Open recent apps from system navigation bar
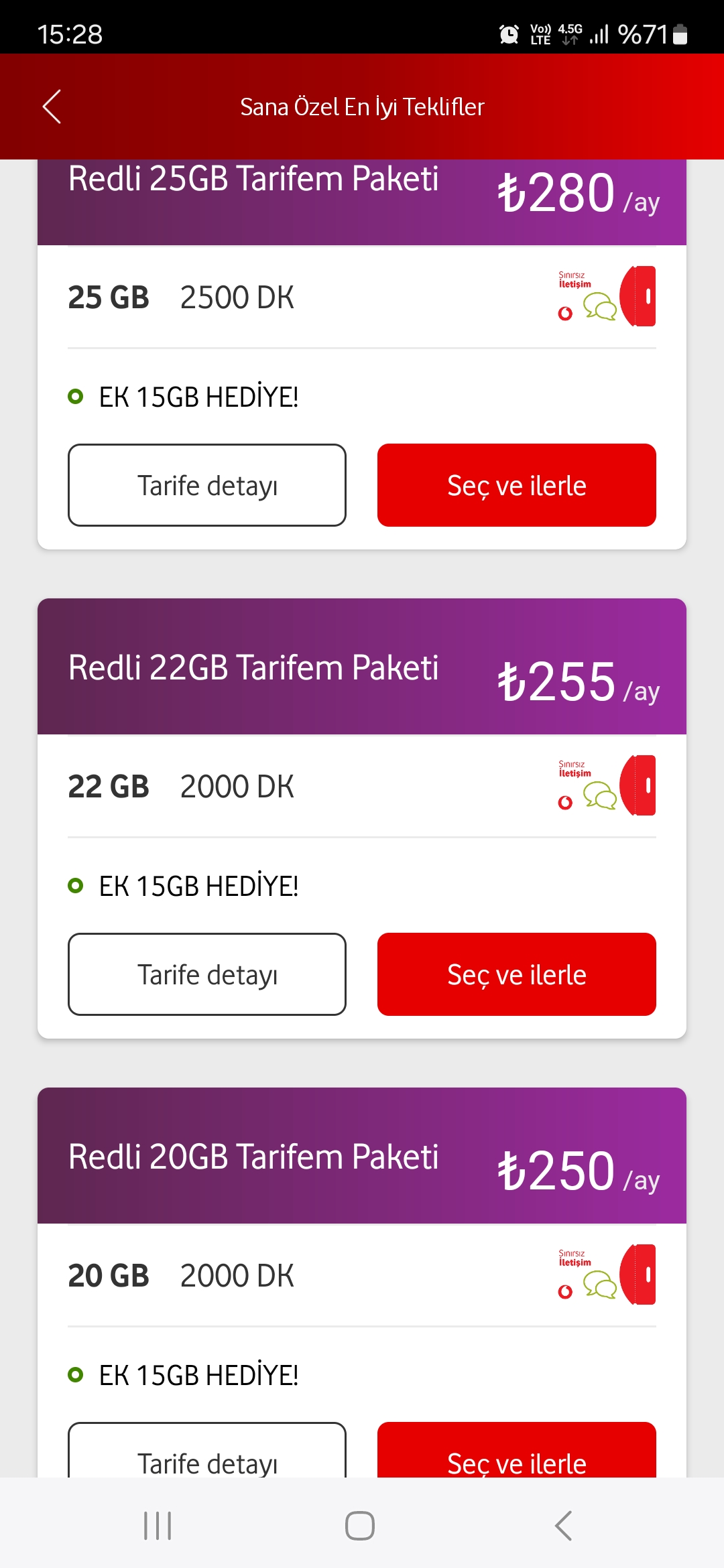 click(x=158, y=1526)
